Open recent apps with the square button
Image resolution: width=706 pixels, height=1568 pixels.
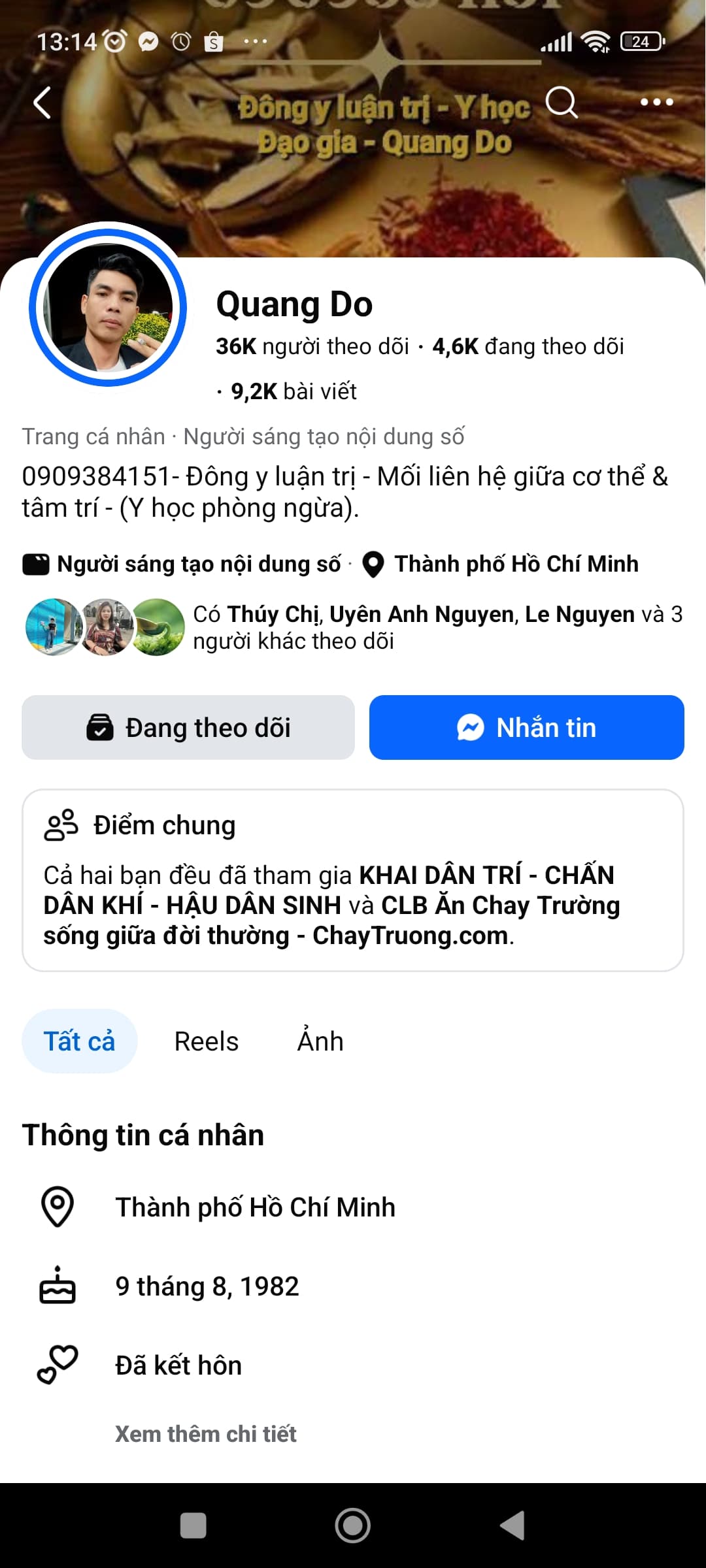click(193, 1526)
